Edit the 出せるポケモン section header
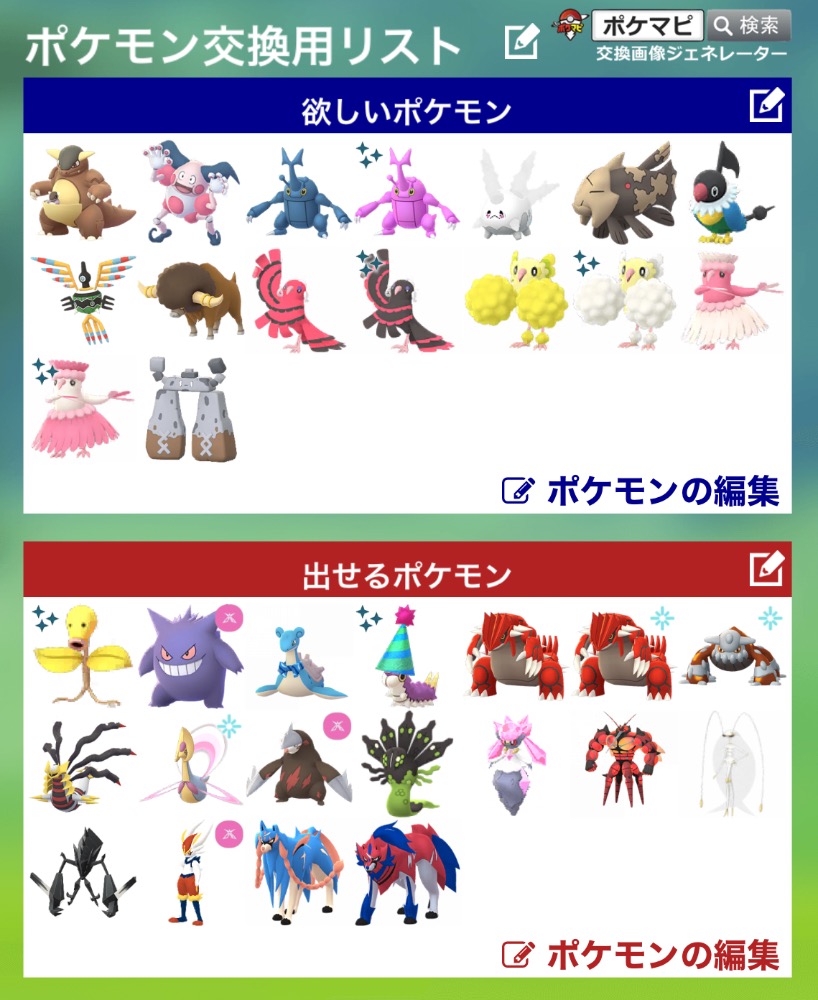The width and height of the screenshot is (818, 1000). tap(767, 569)
